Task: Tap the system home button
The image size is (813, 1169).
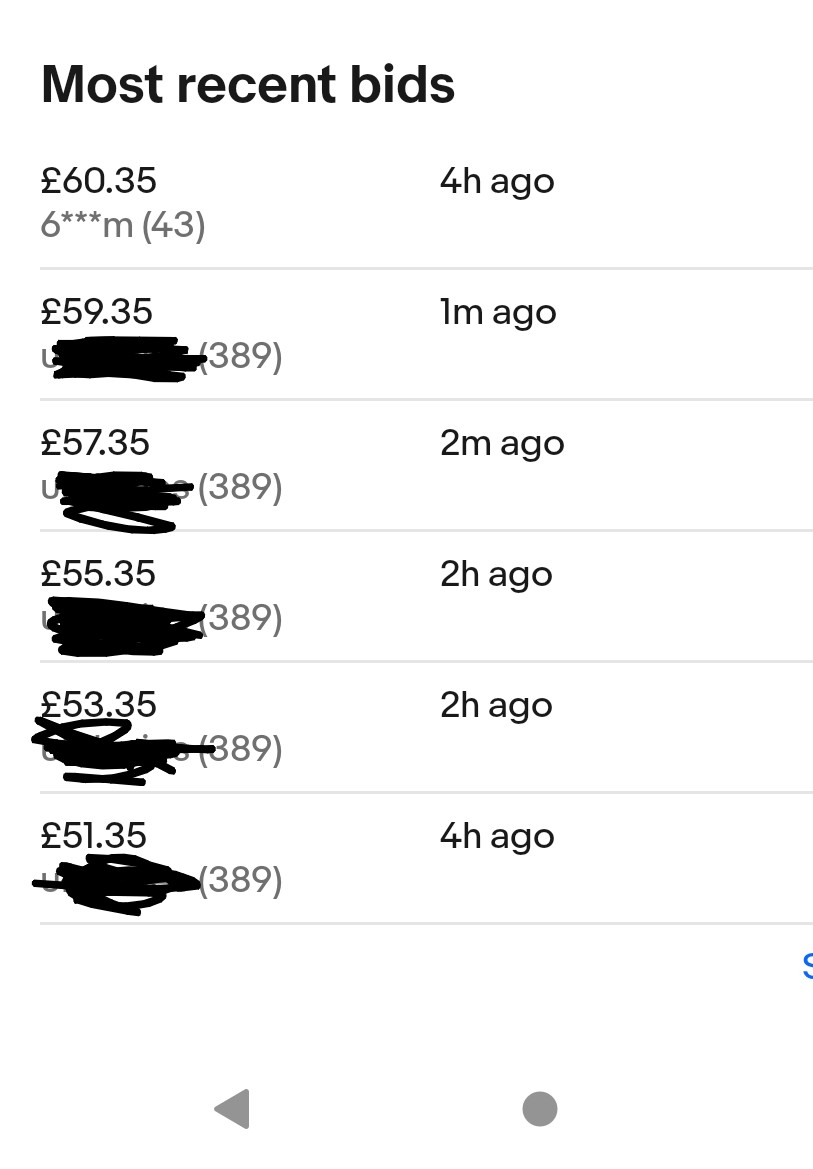Action: [x=540, y=1109]
